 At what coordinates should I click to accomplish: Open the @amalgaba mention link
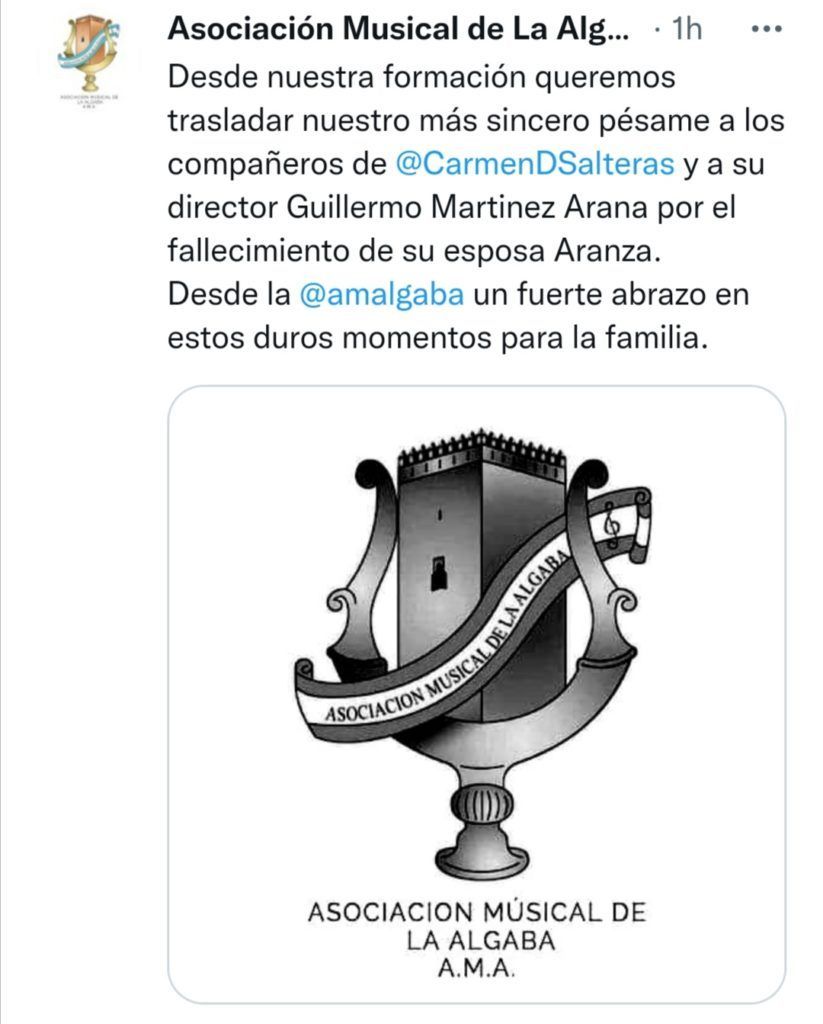click(x=381, y=295)
